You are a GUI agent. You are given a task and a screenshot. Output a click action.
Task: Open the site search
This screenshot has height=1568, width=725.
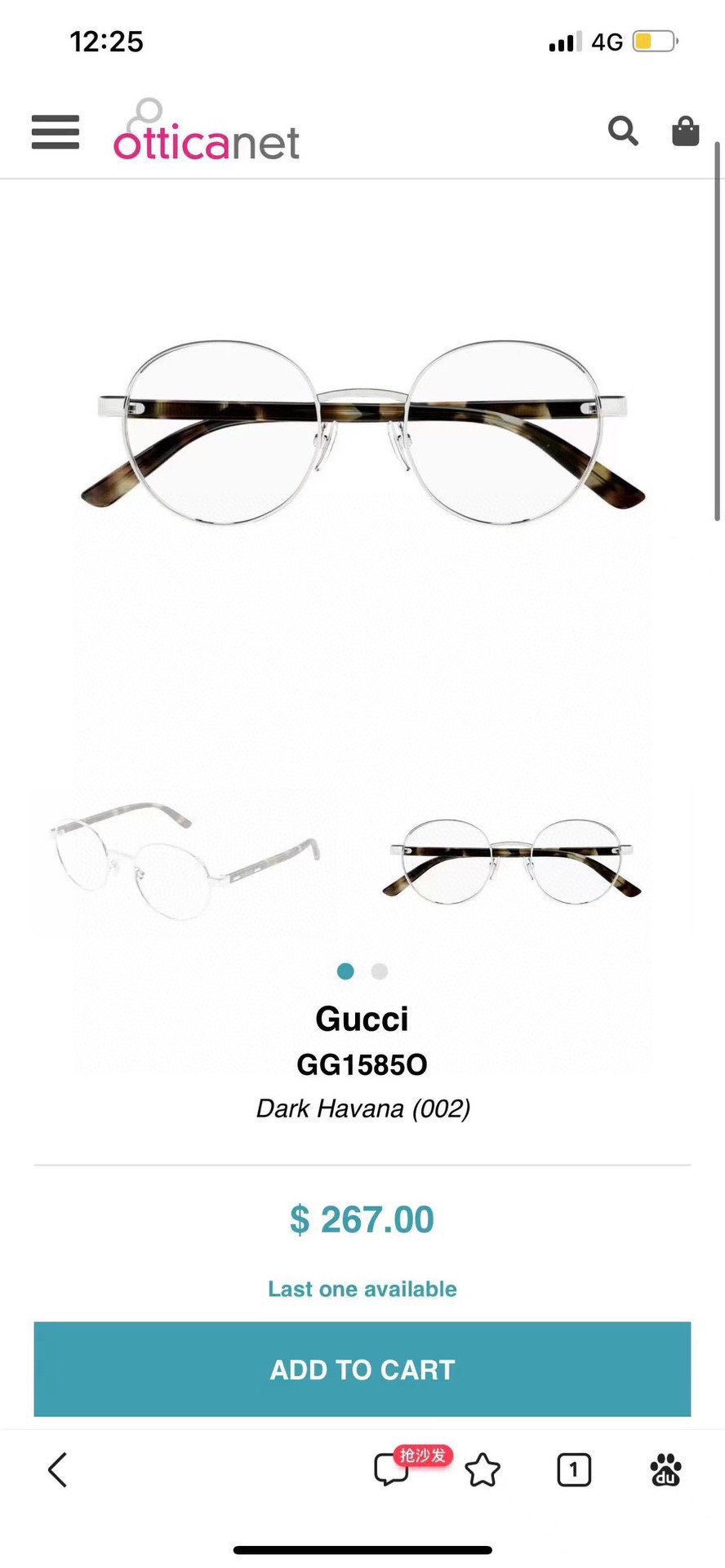pos(622,131)
